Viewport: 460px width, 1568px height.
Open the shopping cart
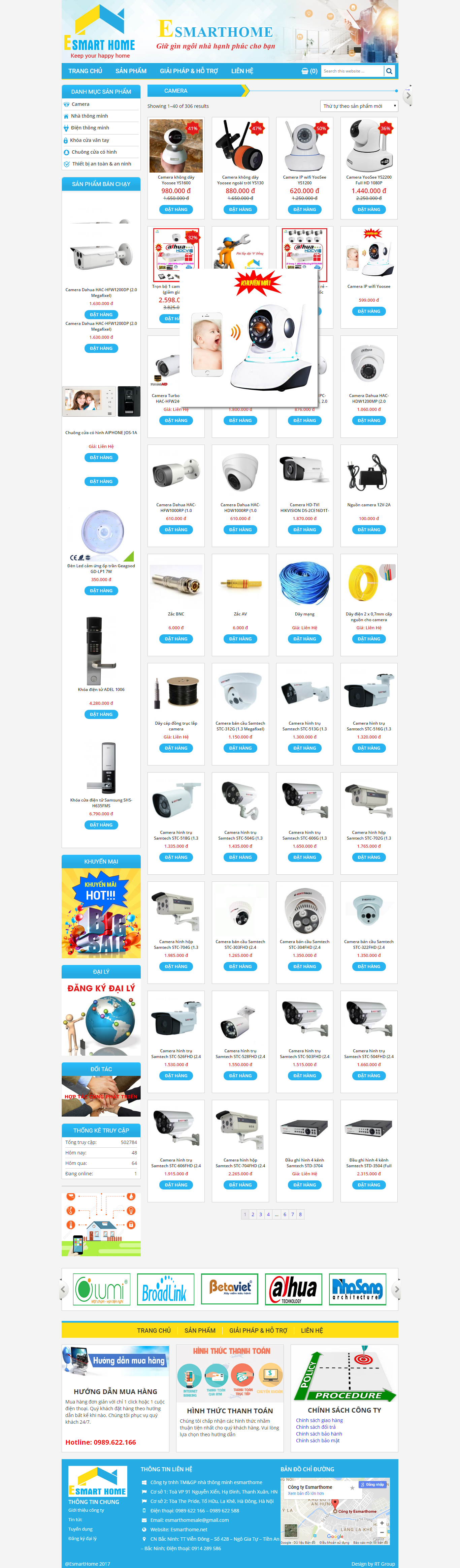309,71
